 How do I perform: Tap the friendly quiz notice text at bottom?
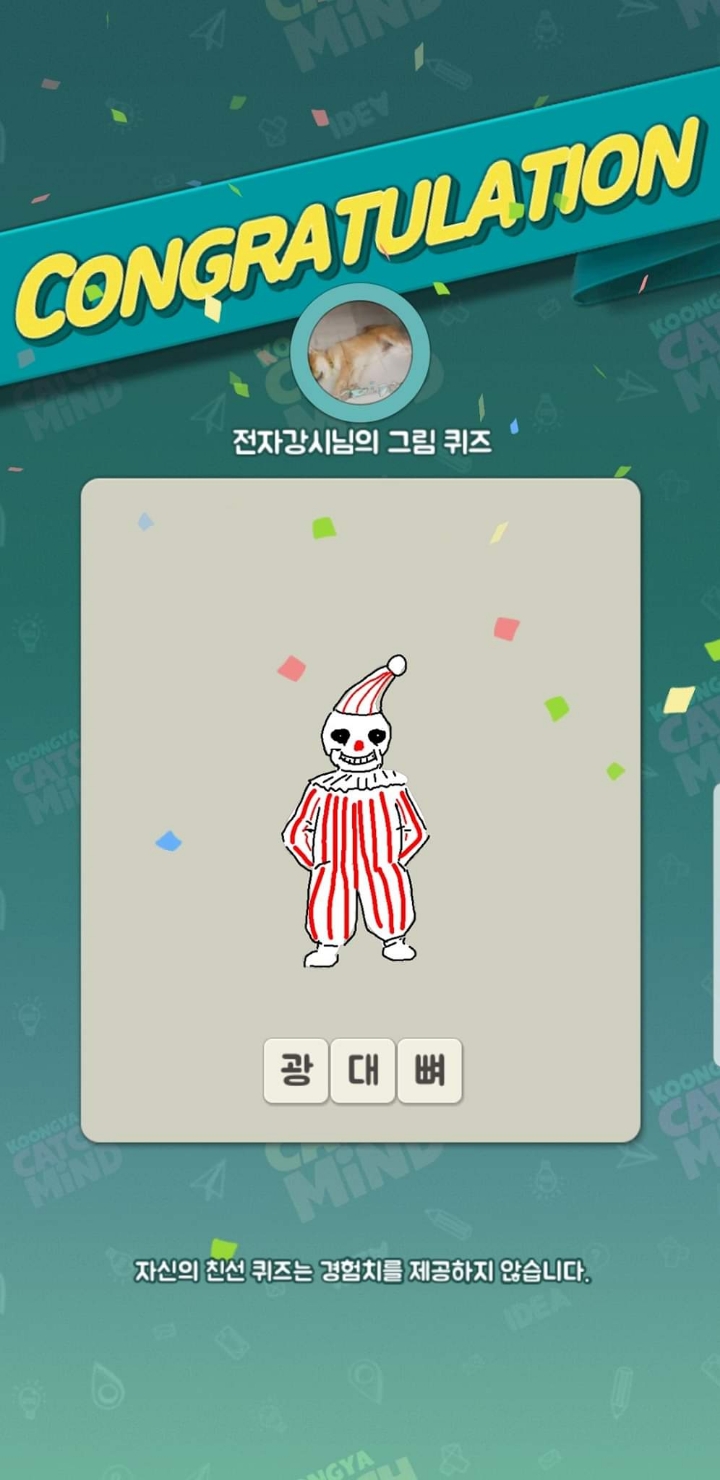point(362,1270)
